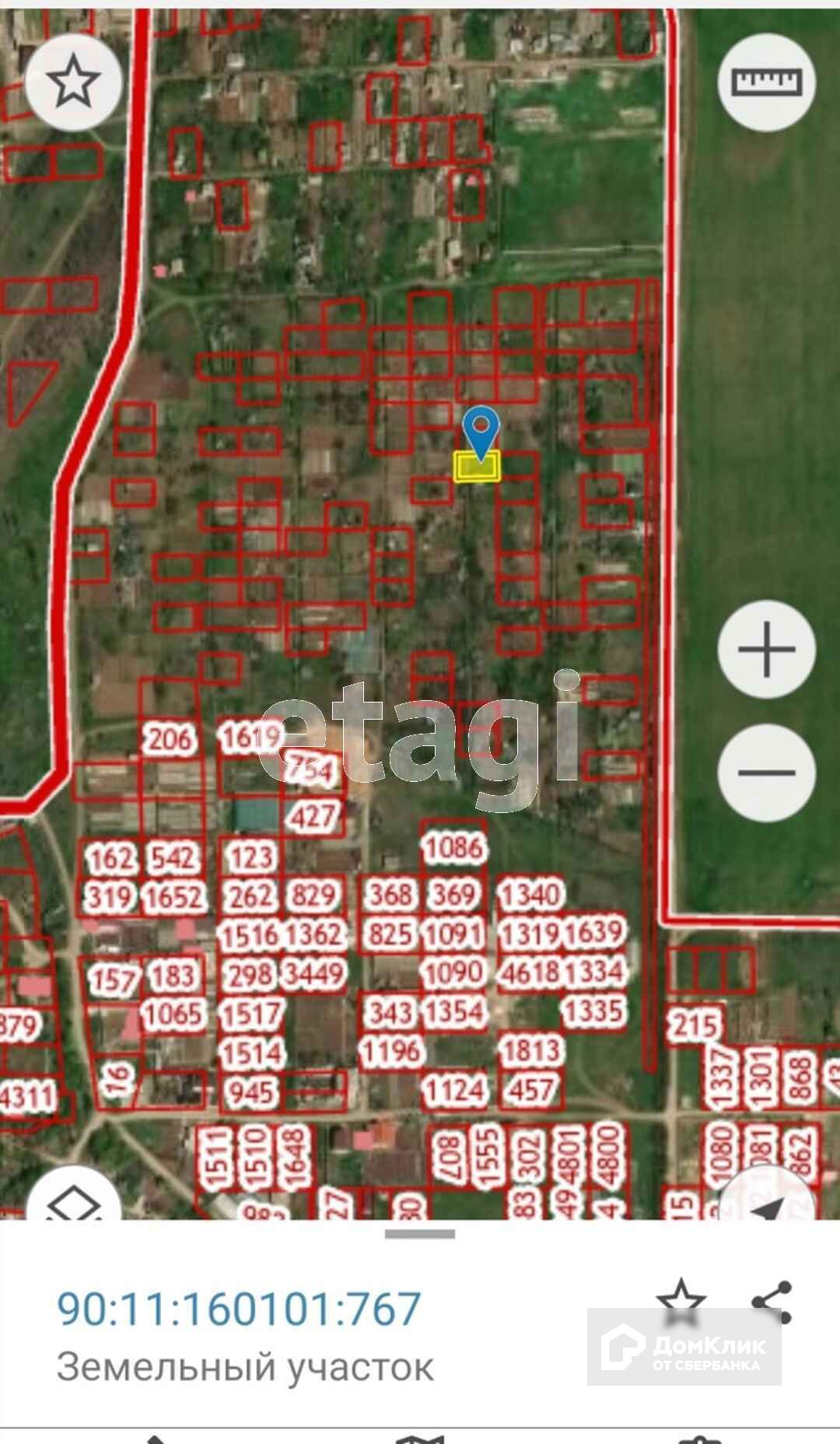Select the yellow highlighted parcel marker
Viewport: 840px width, 1444px height.
click(x=478, y=466)
